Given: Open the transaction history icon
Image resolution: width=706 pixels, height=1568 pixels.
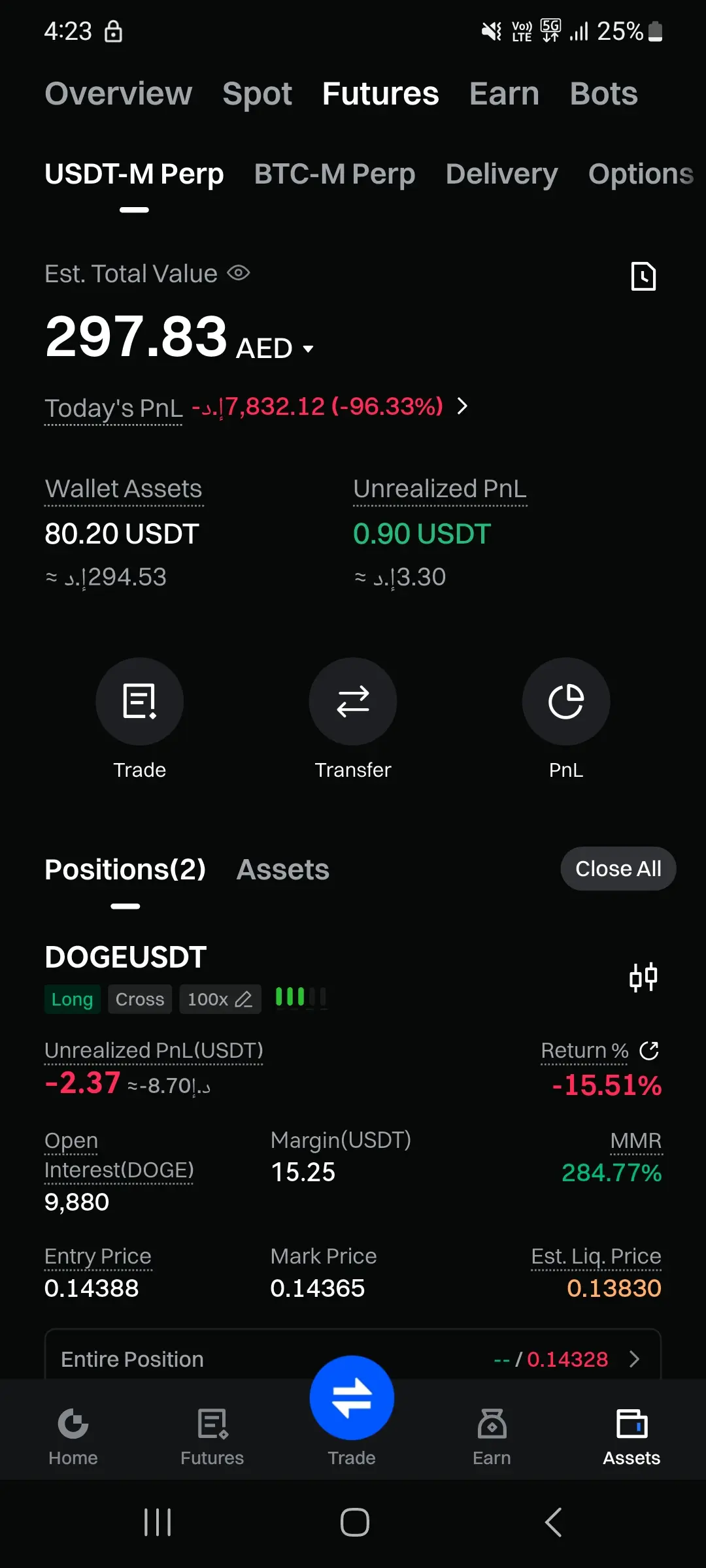Looking at the screenshot, I should (643, 276).
